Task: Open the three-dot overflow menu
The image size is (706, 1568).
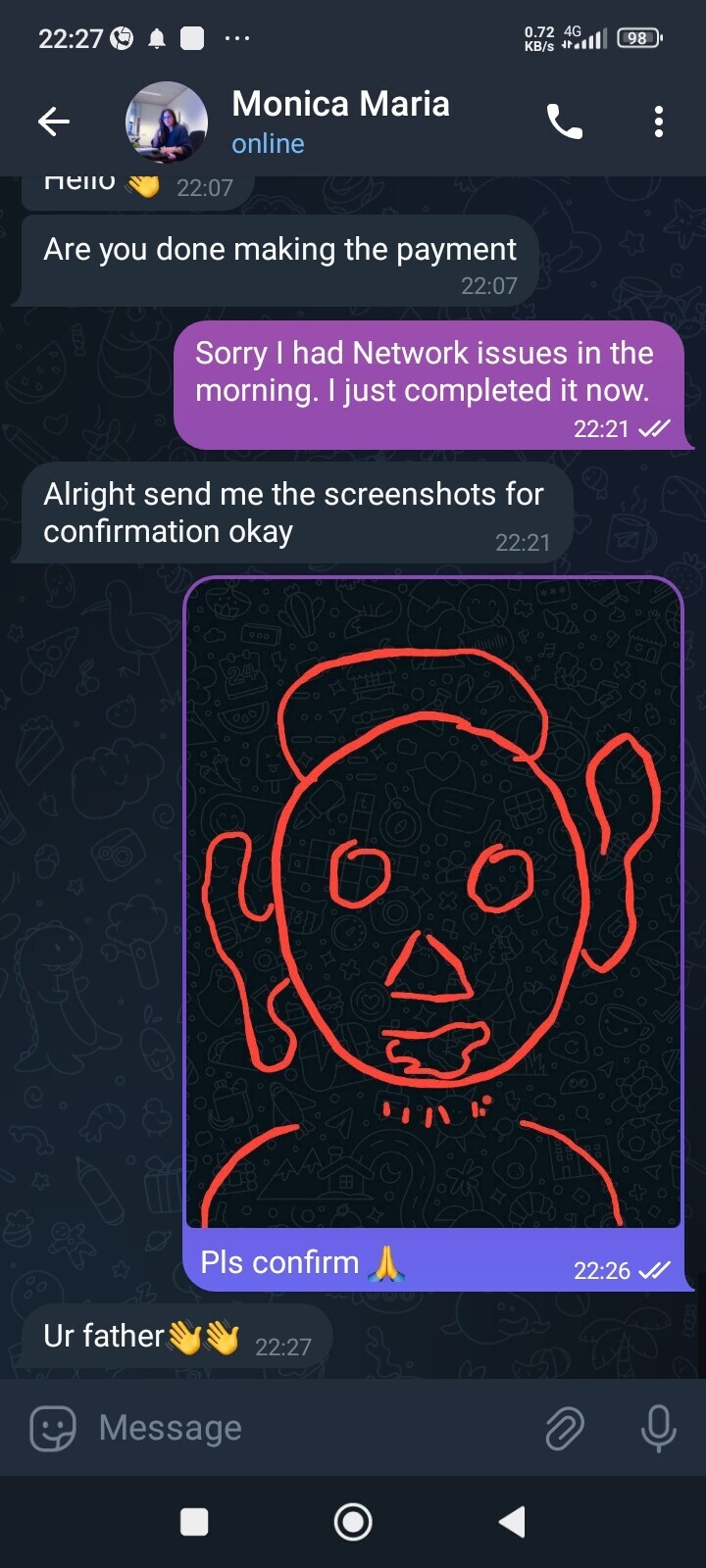Action: [x=658, y=122]
